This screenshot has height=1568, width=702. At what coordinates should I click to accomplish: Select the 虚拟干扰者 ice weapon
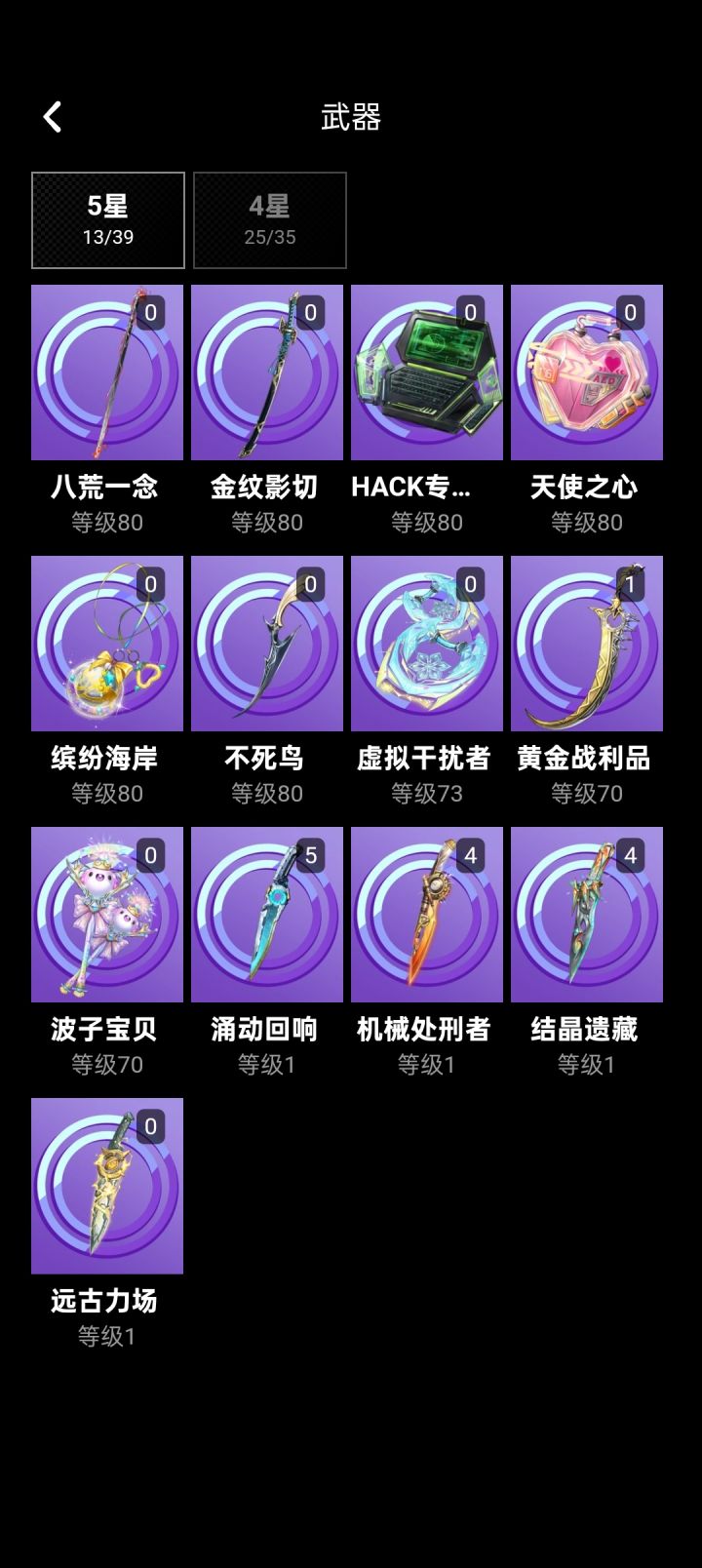click(x=427, y=644)
